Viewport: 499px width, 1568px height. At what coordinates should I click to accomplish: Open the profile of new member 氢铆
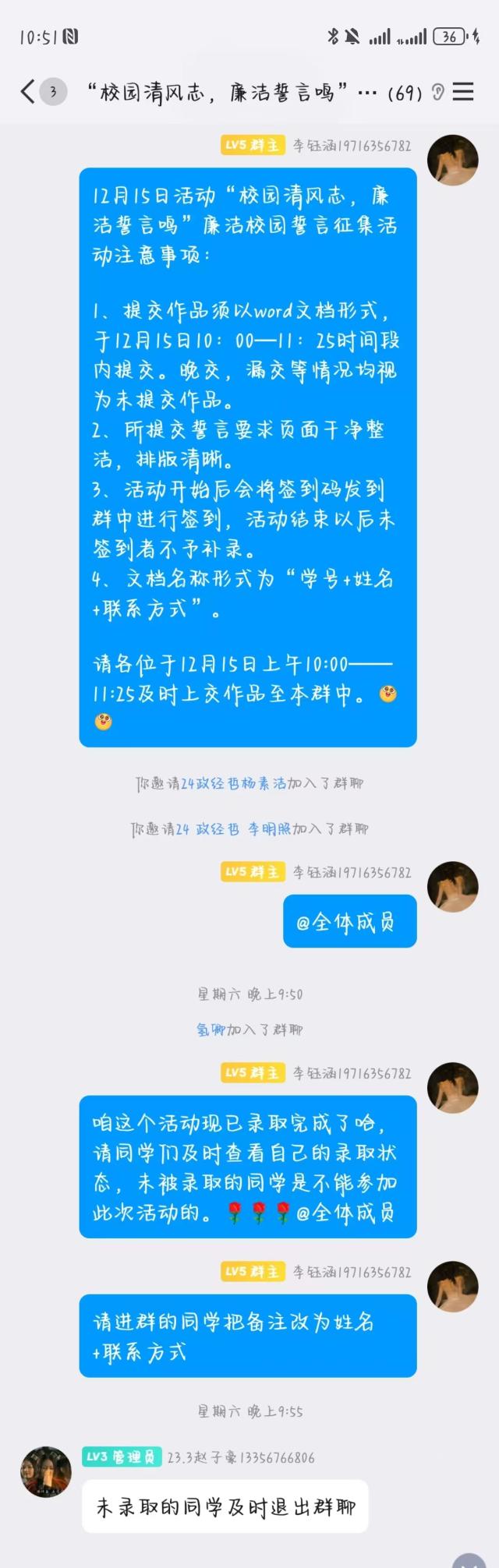[211, 1029]
